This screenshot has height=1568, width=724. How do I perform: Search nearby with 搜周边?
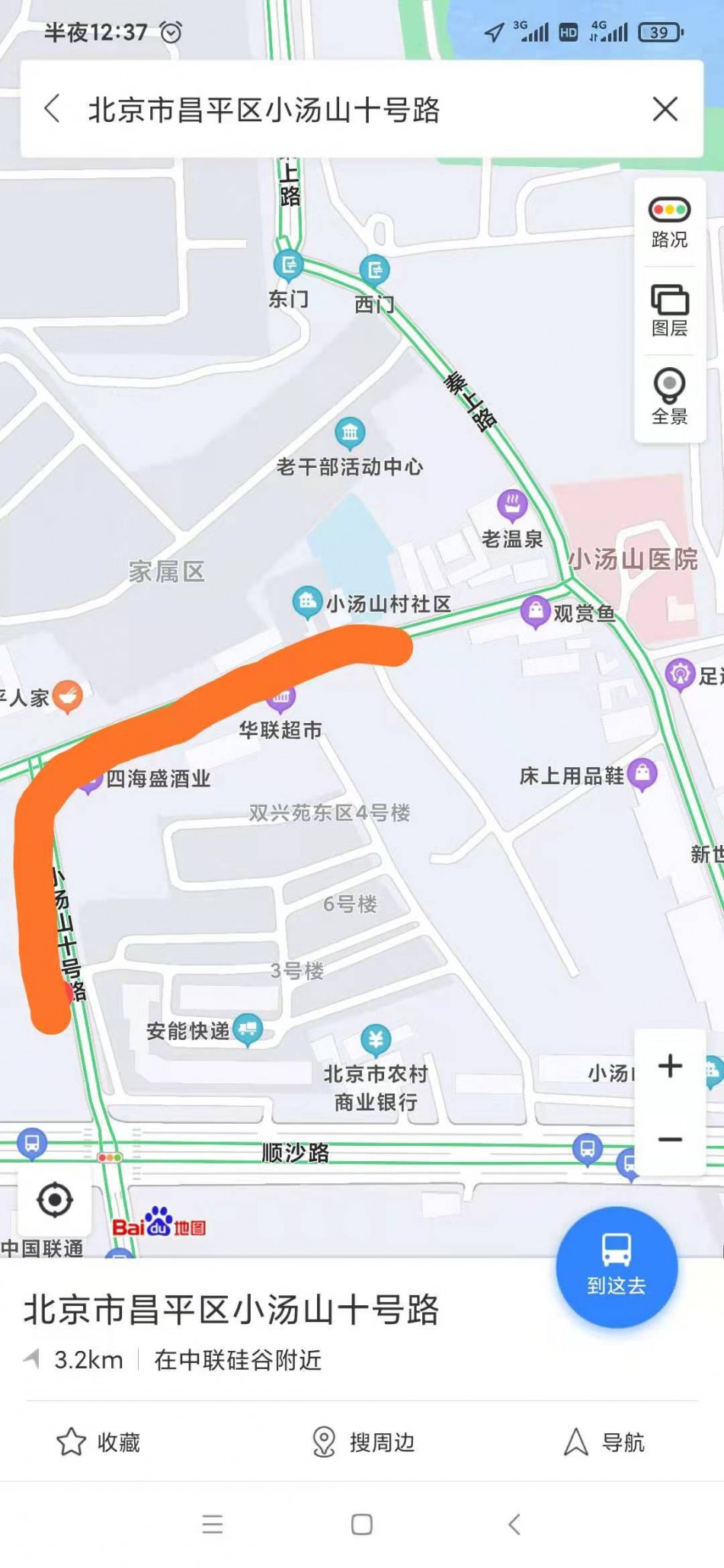pyautogui.click(x=363, y=1442)
